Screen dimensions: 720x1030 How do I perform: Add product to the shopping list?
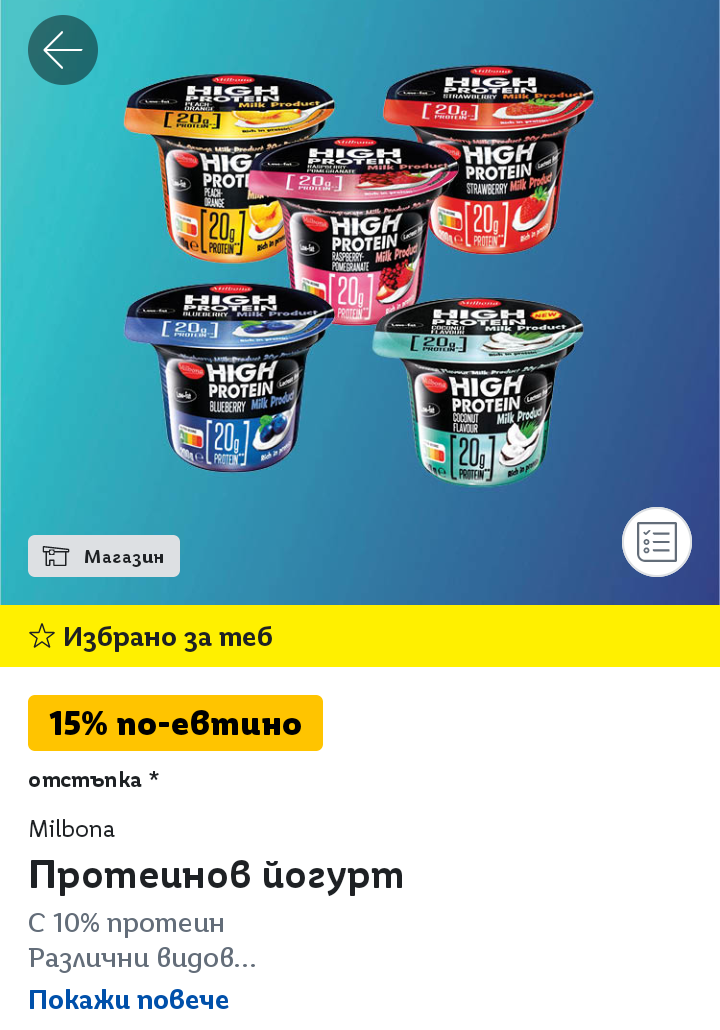[656, 542]
